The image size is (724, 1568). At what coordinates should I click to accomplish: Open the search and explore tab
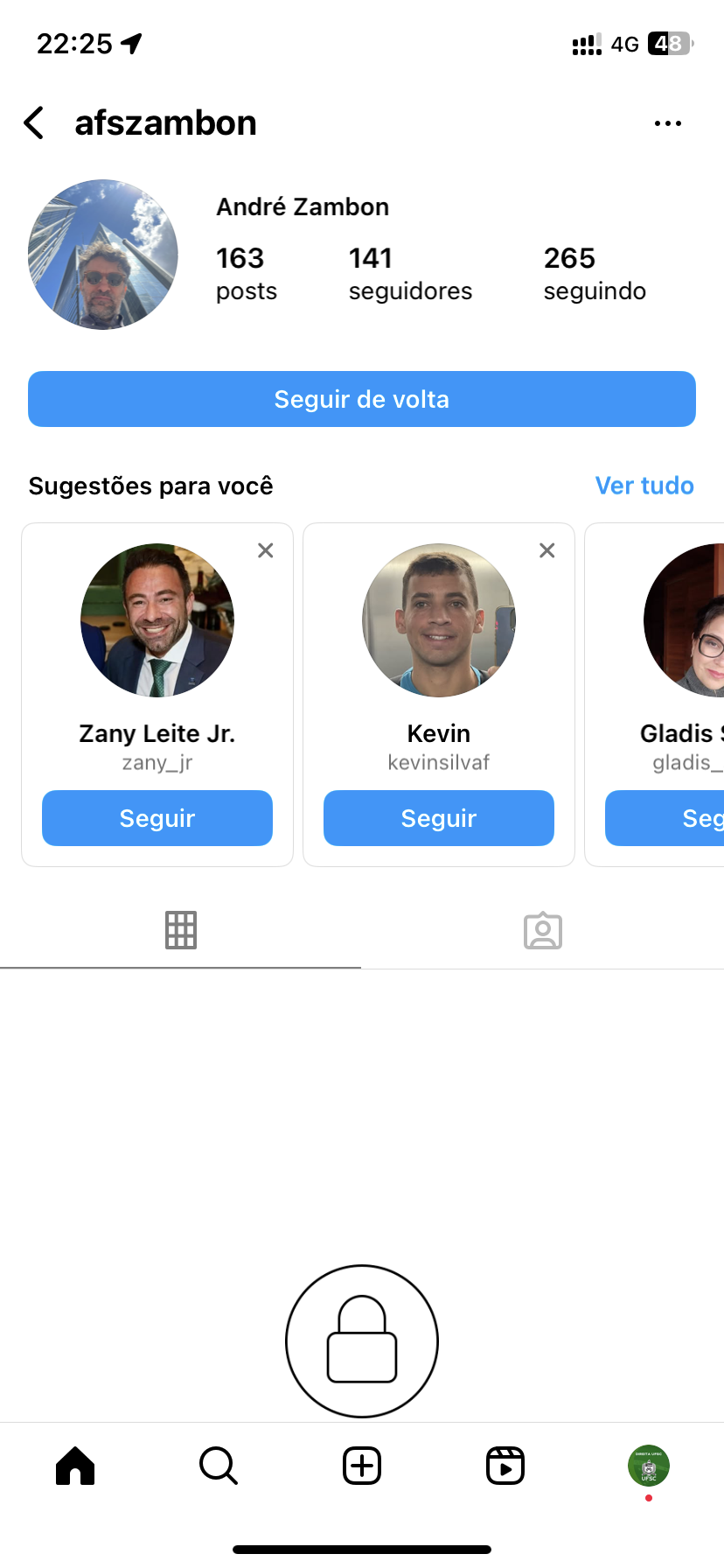pos(219,1466)
